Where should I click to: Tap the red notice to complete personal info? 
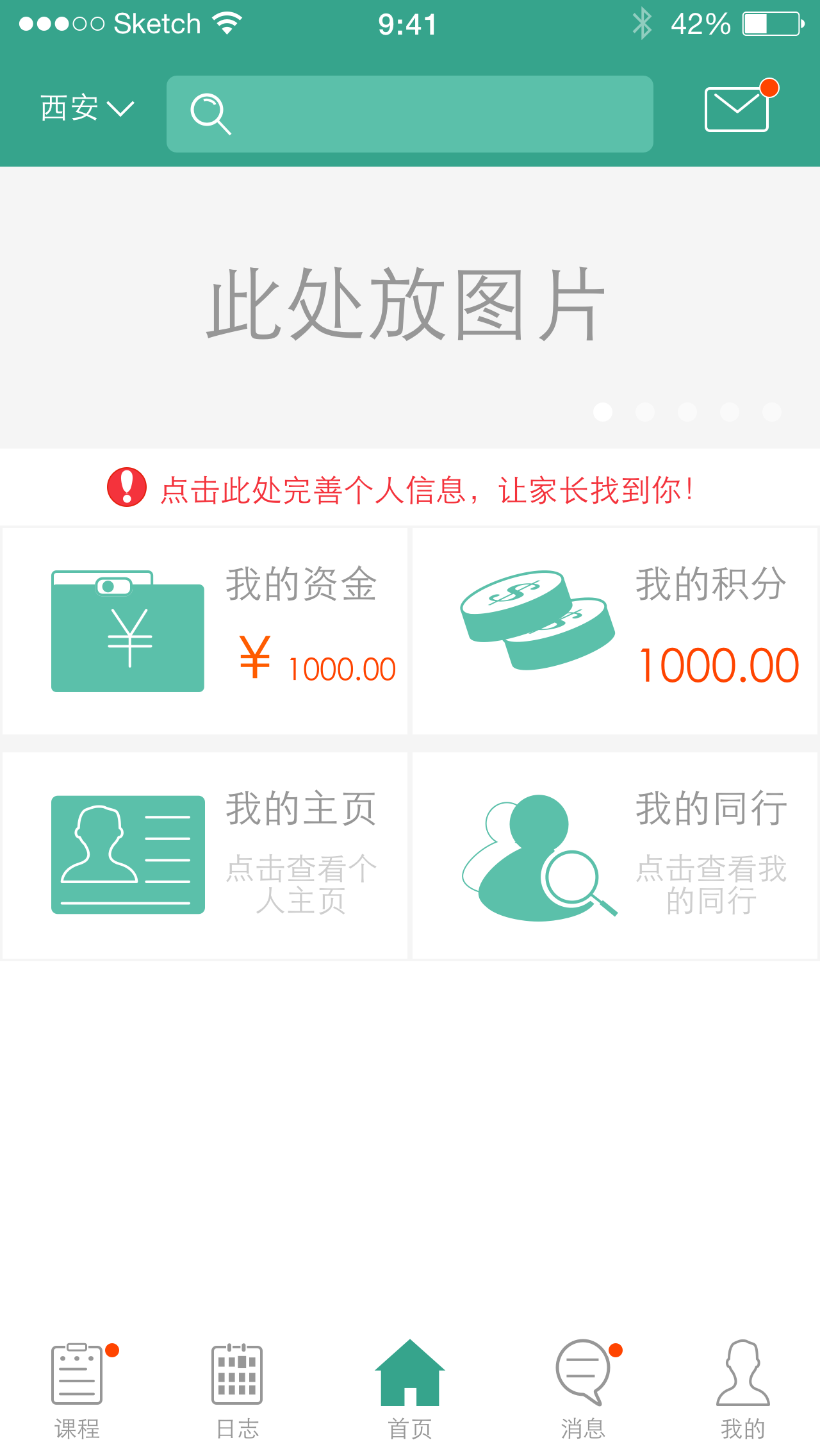click(410, 490)
